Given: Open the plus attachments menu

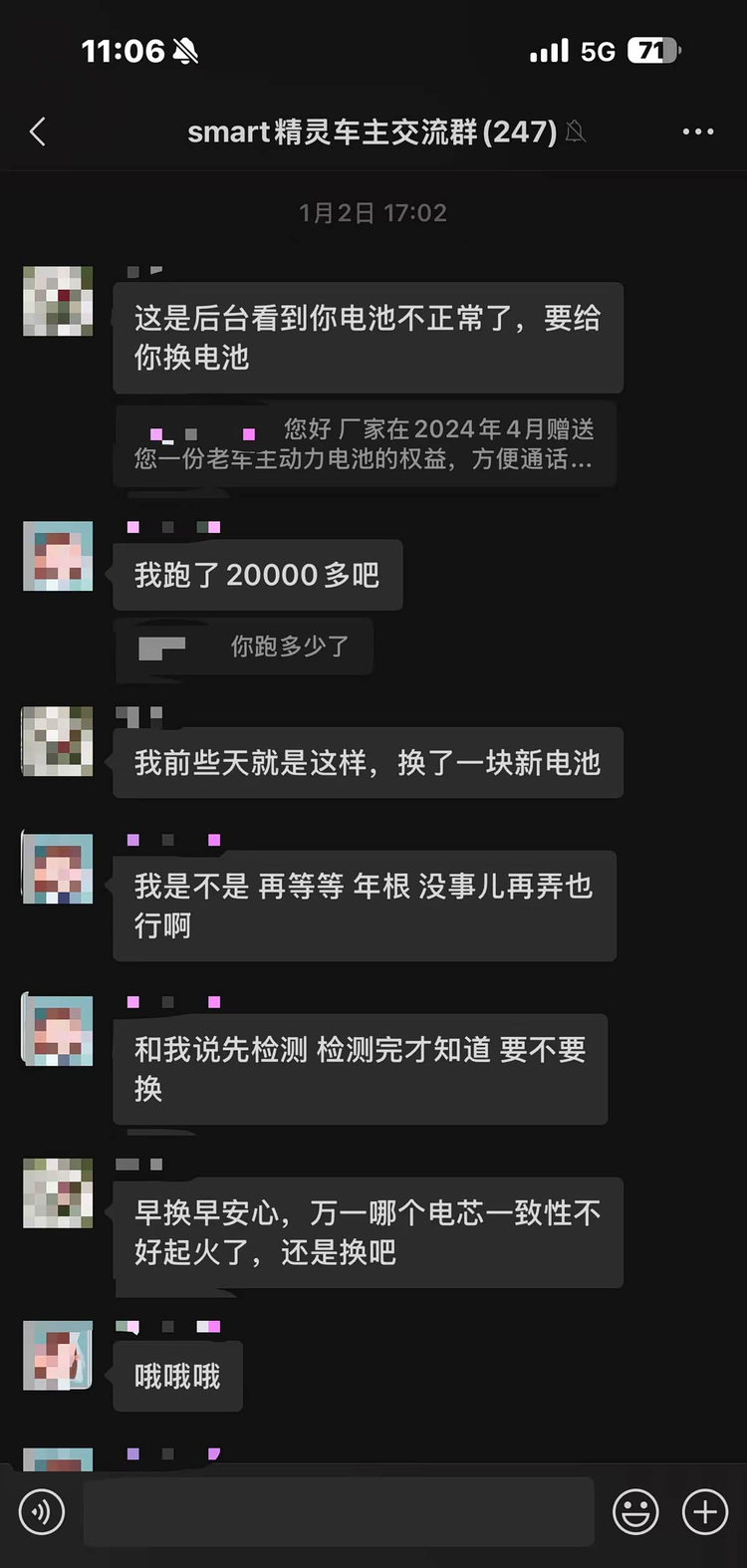Looking at the screenshot, I should pos(705,1512).
